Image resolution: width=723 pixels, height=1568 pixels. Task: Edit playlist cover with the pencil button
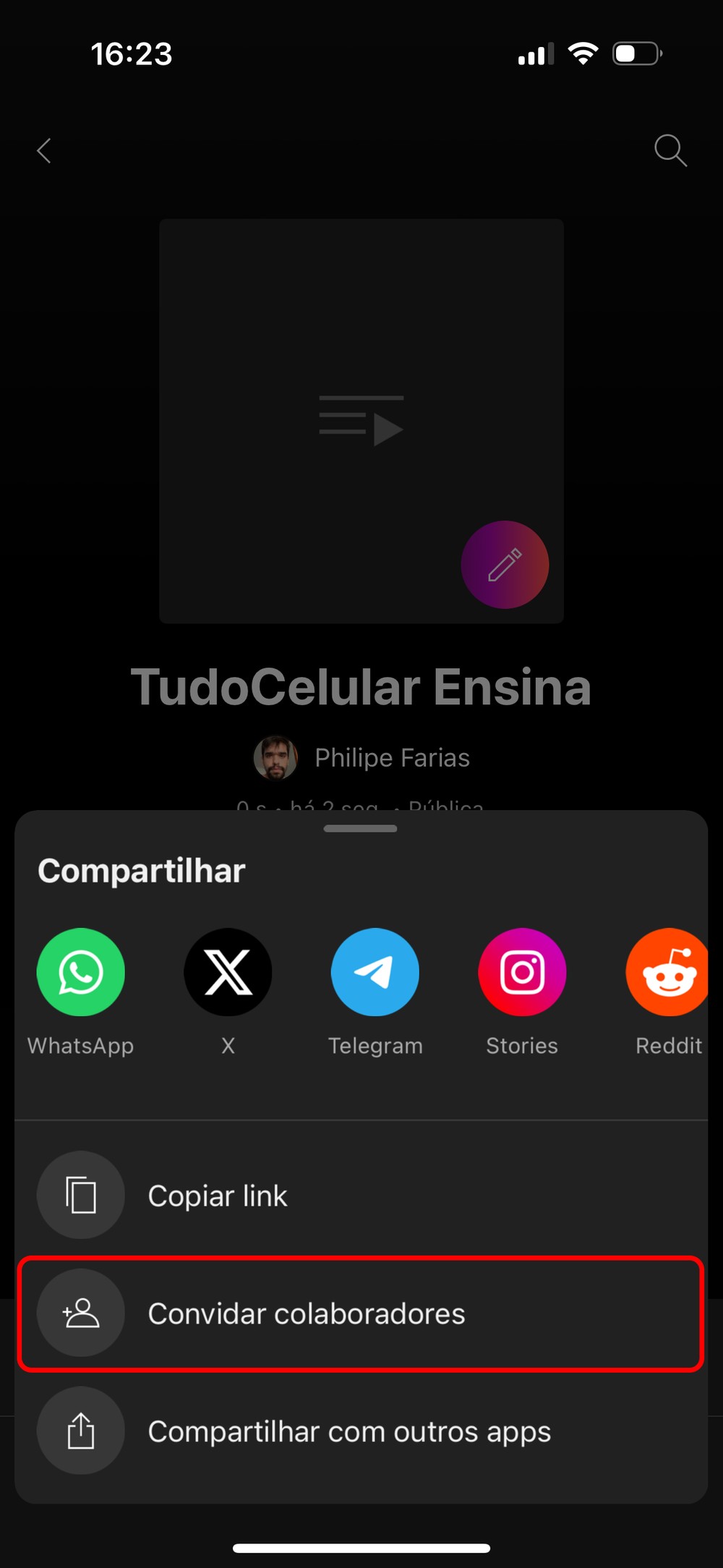(505, 565)
